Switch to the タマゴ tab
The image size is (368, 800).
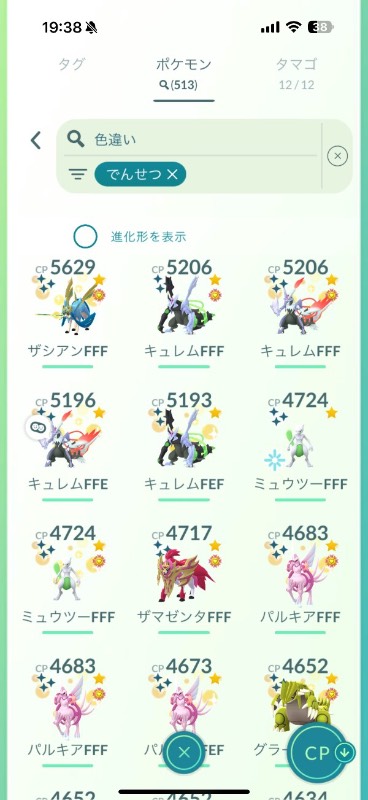pyautogui.click(x=296, y=73)
